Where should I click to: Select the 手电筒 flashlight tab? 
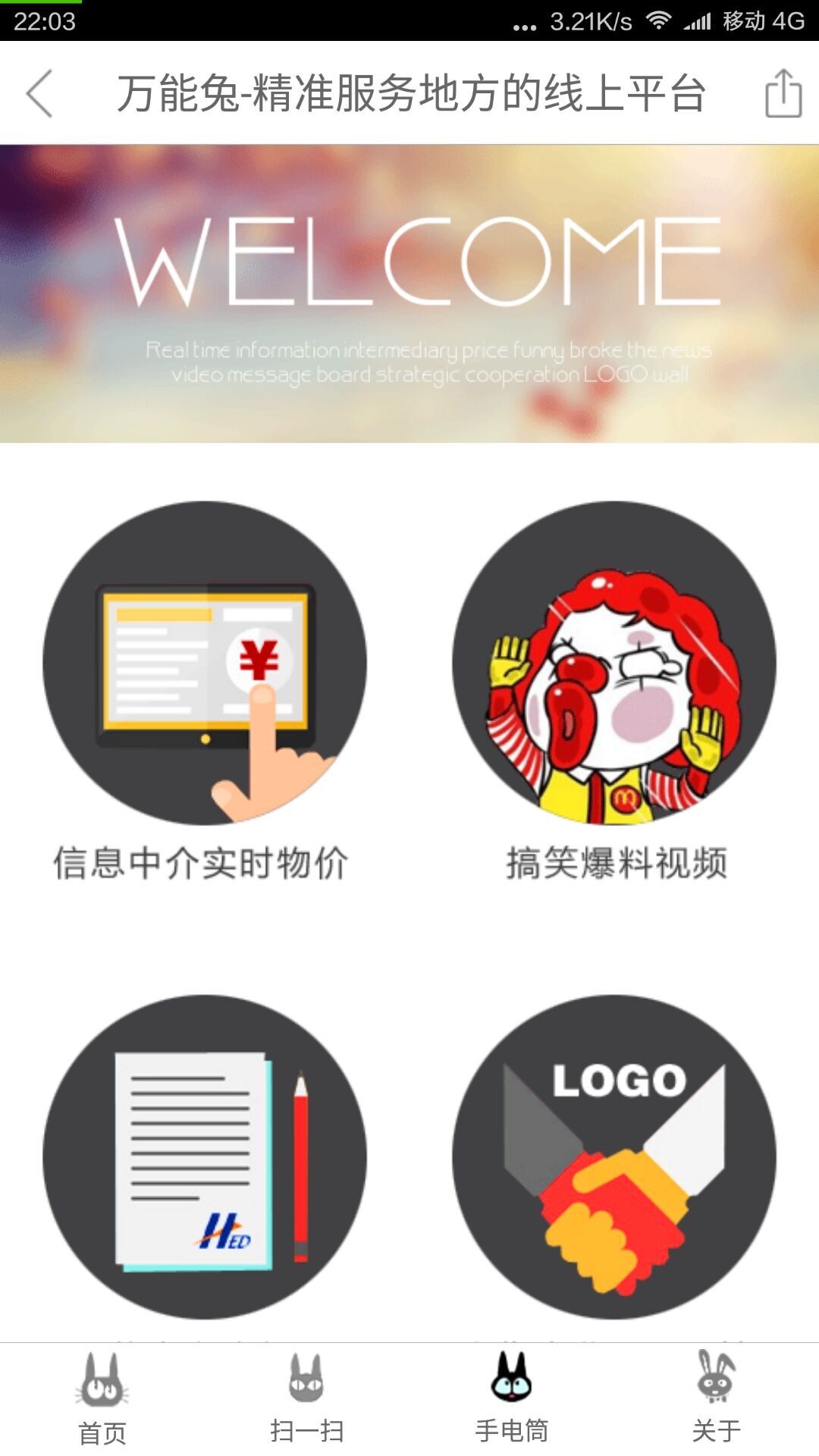[x=512, y=1399]
